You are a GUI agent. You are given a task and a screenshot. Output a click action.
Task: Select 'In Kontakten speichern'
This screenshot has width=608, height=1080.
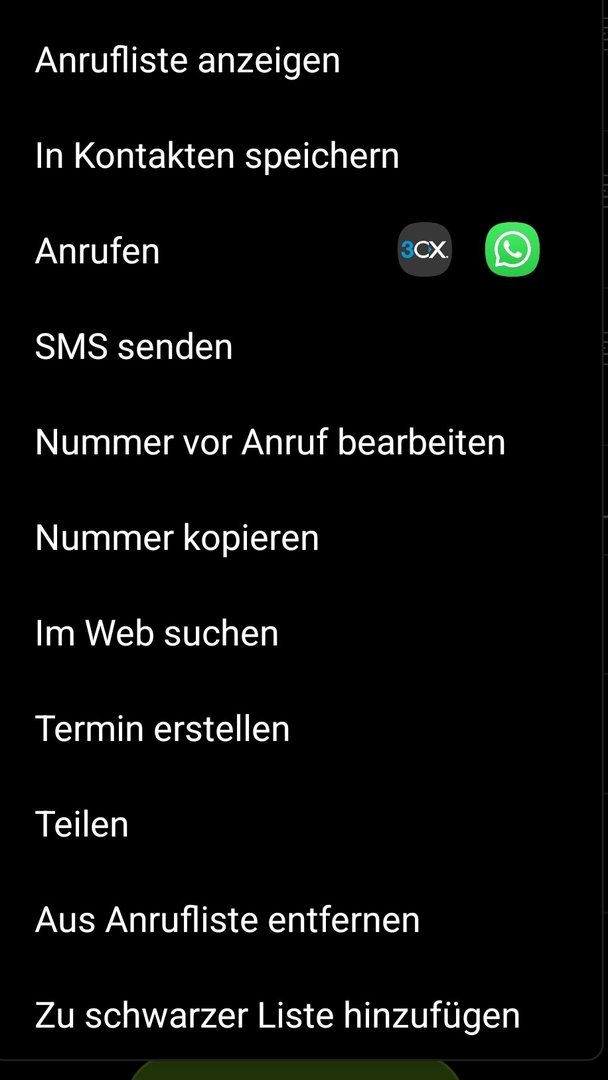tap(217, 156)
